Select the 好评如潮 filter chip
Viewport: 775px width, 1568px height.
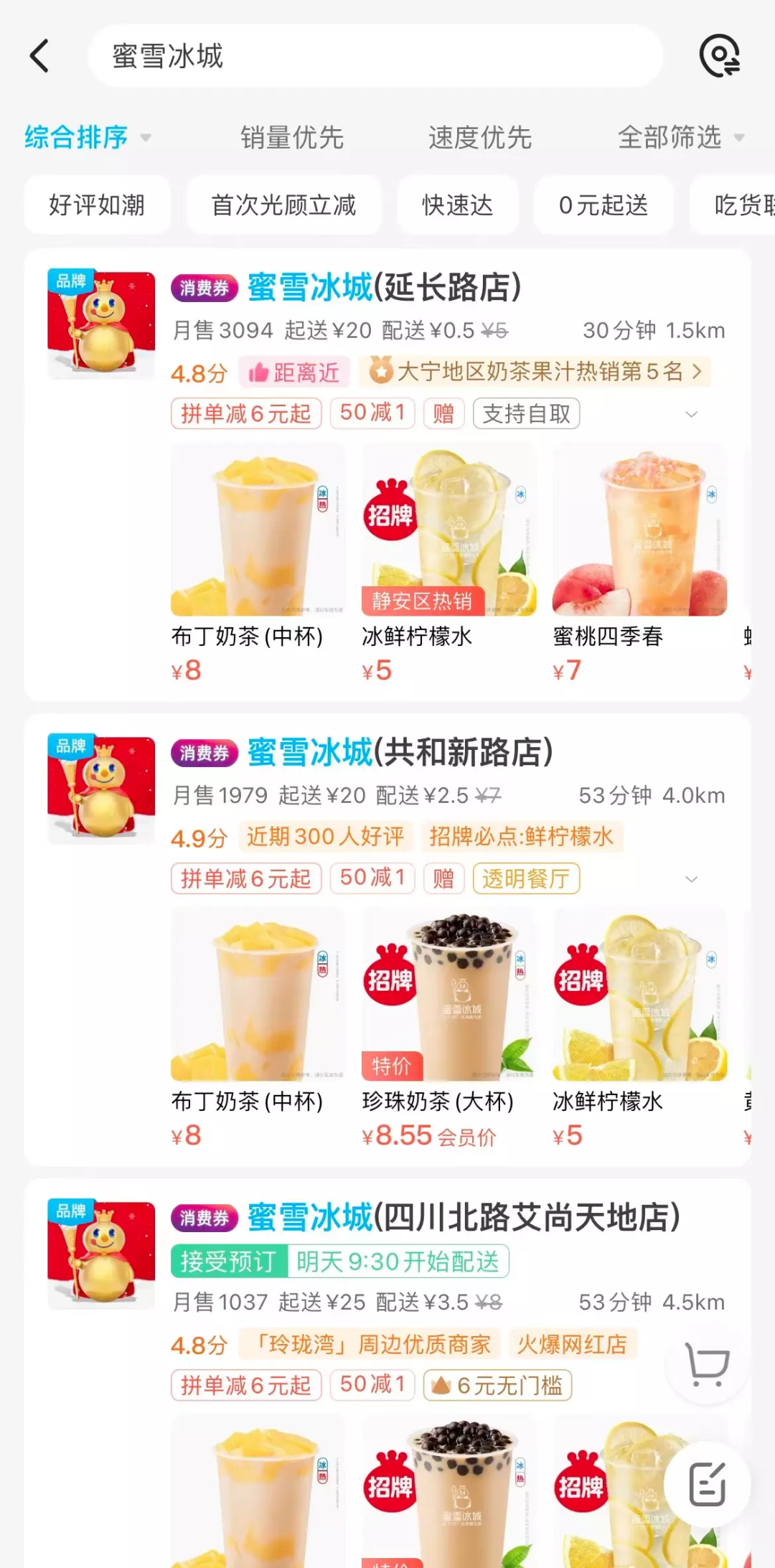(97, 205)
